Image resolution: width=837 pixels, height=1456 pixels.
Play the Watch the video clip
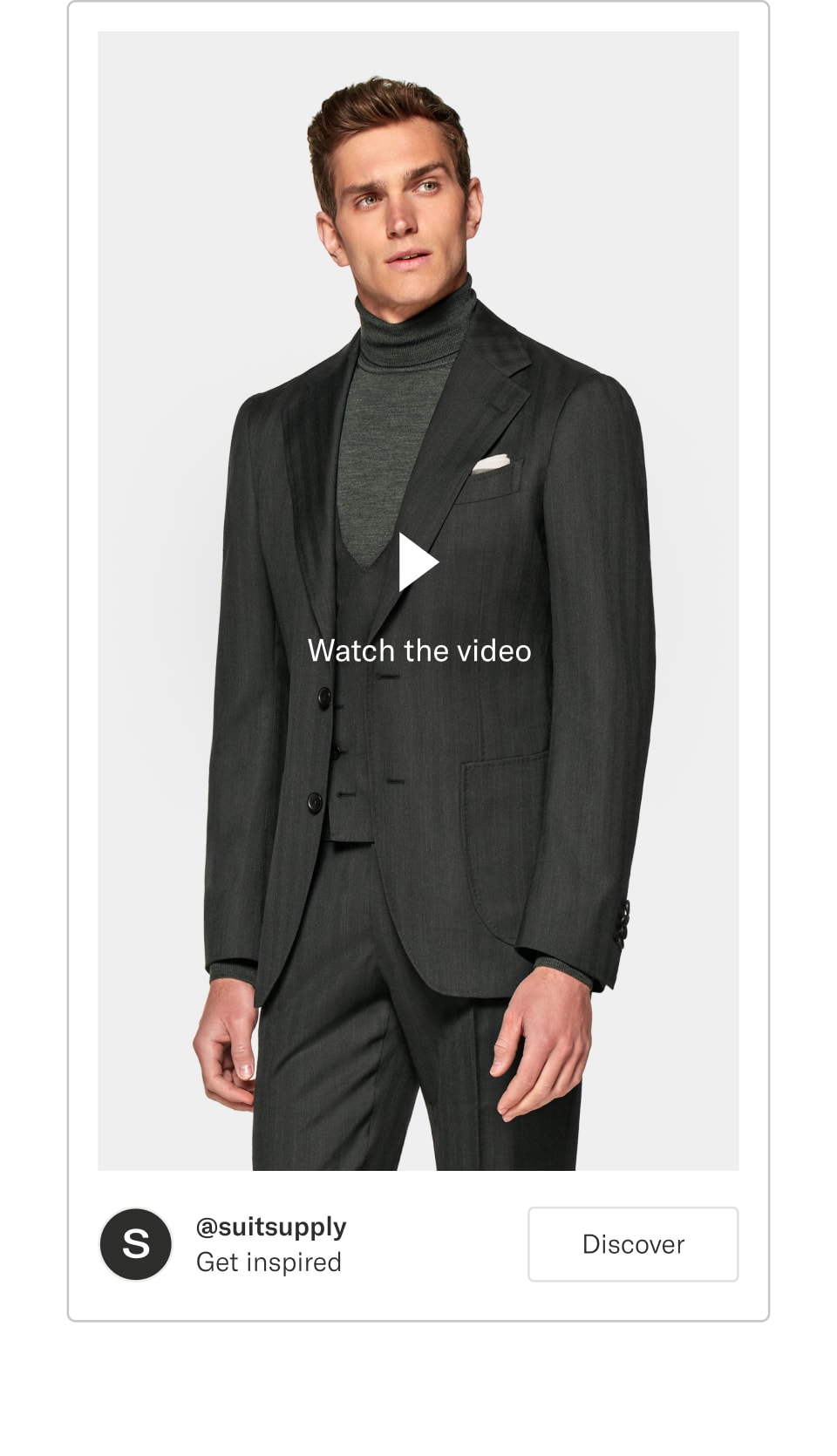click(418, 563)
